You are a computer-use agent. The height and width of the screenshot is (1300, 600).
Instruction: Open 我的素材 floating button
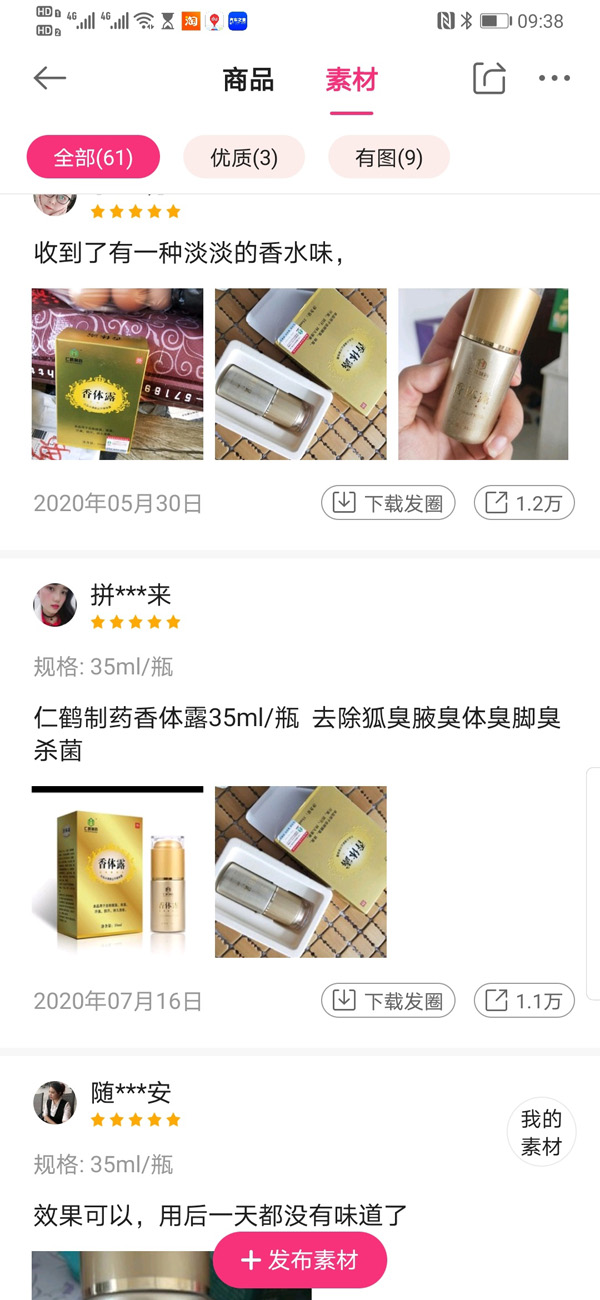coord(541,1133)
